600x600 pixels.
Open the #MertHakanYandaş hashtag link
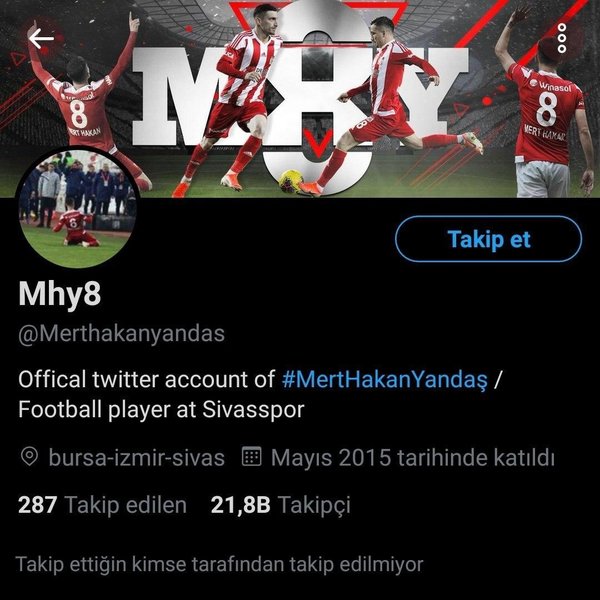pyautogui.click(x=387, y=380)
